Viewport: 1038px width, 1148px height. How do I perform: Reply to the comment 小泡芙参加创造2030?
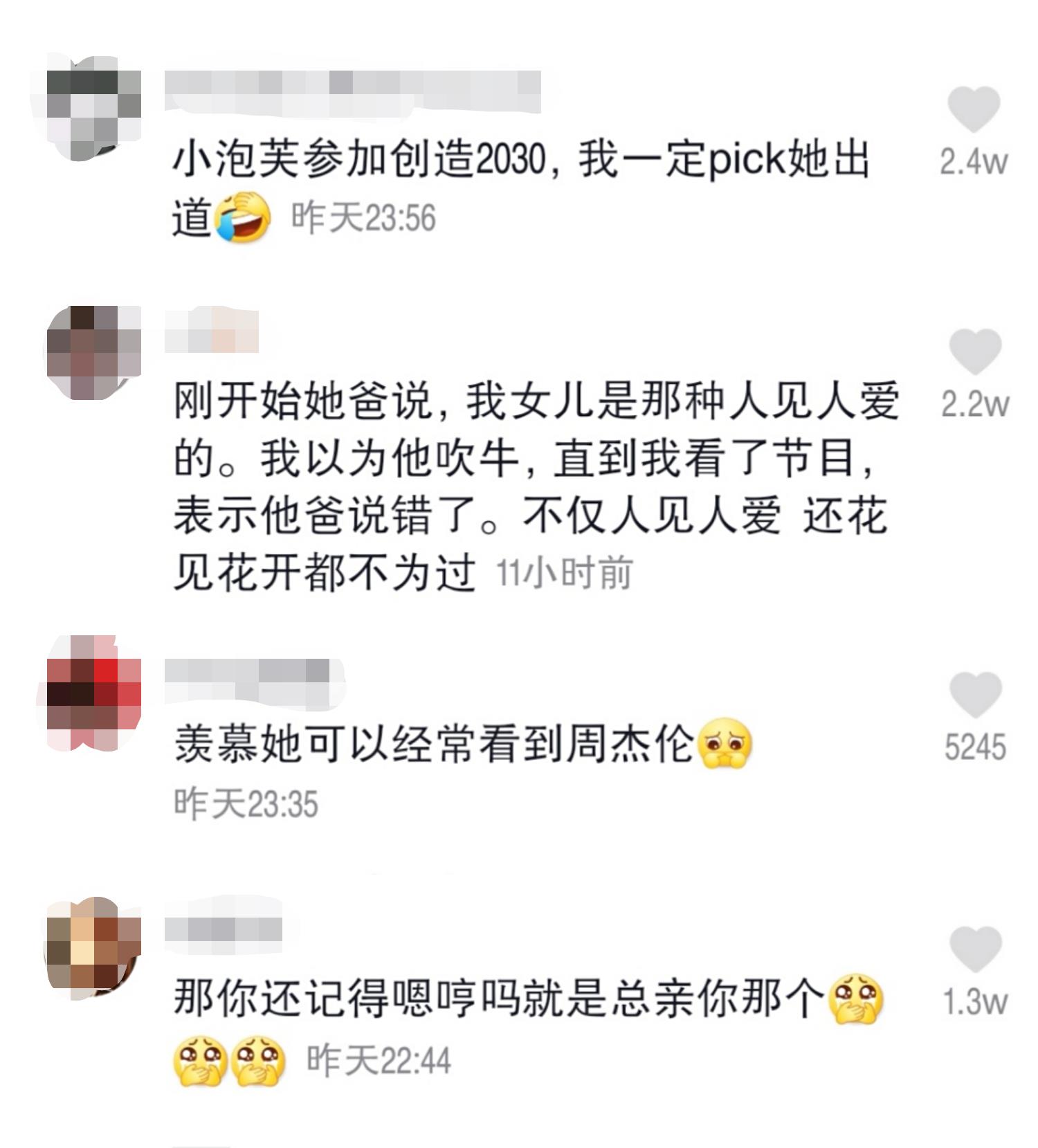(519, 161)
